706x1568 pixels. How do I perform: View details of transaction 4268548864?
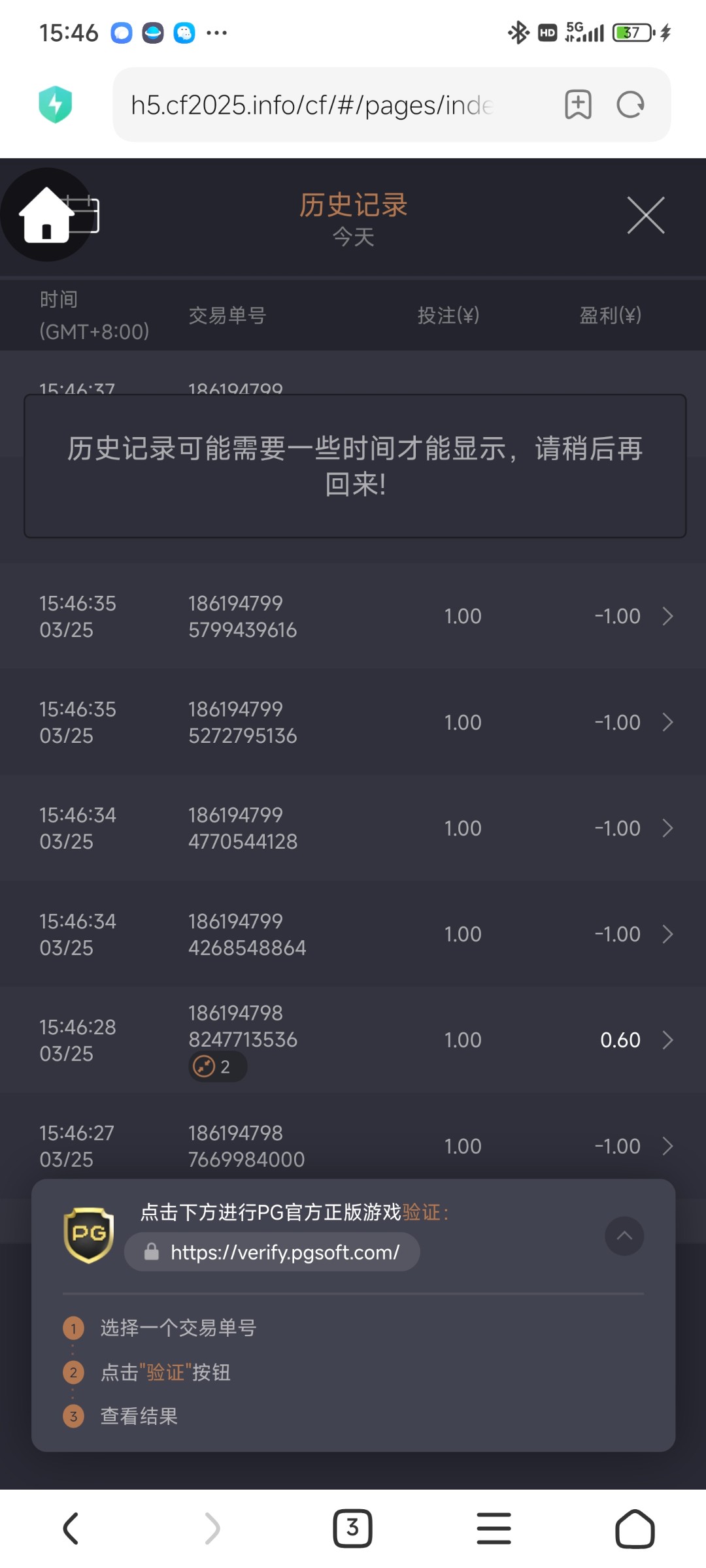(353, 934)
